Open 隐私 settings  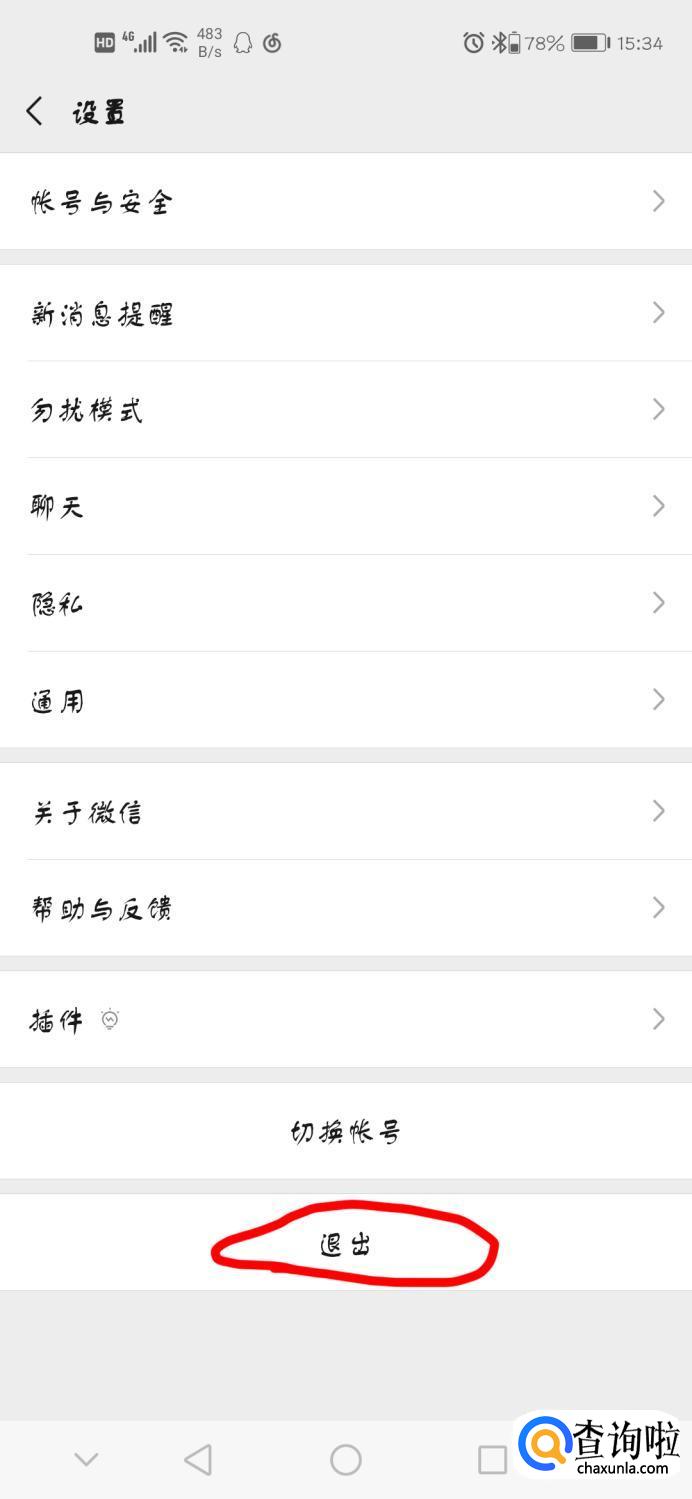coord(346,603)
